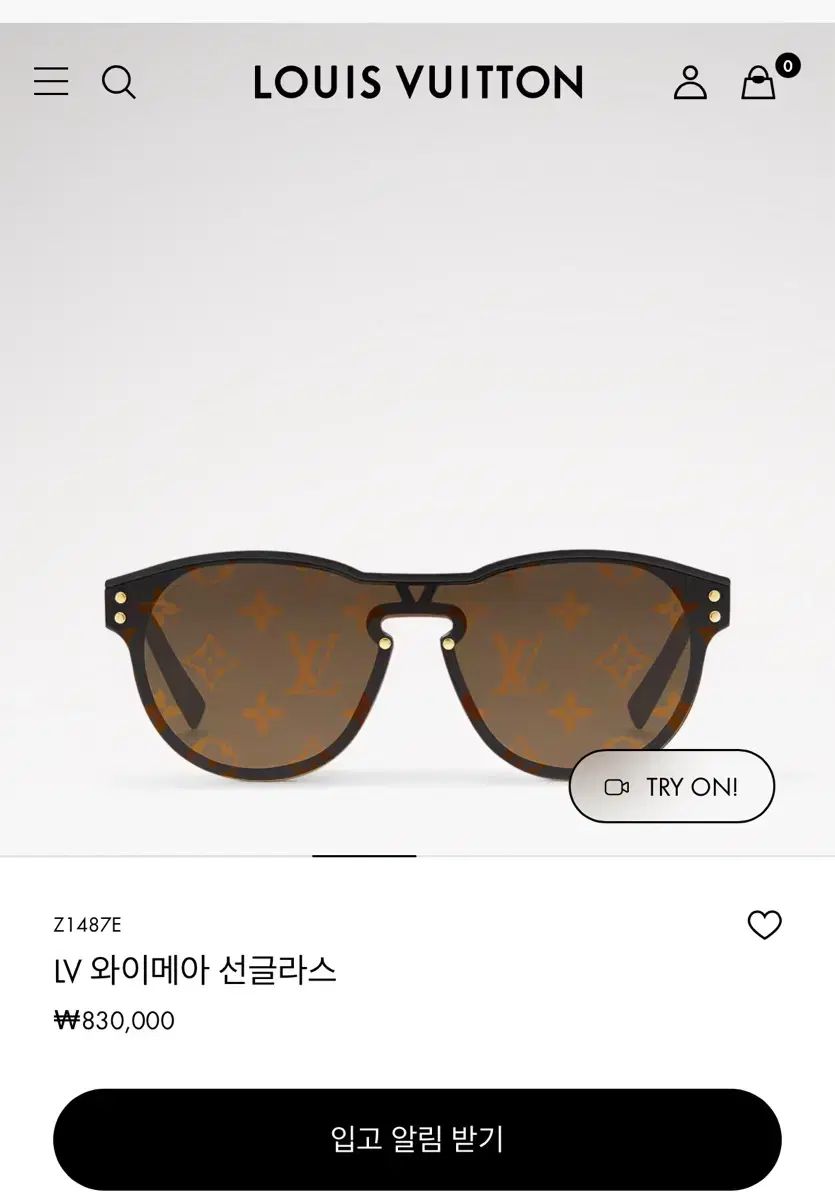Tap the camera icon inside the TRY ON pill
This screenshot has width=835, height=1200.
tap(617, 787)
